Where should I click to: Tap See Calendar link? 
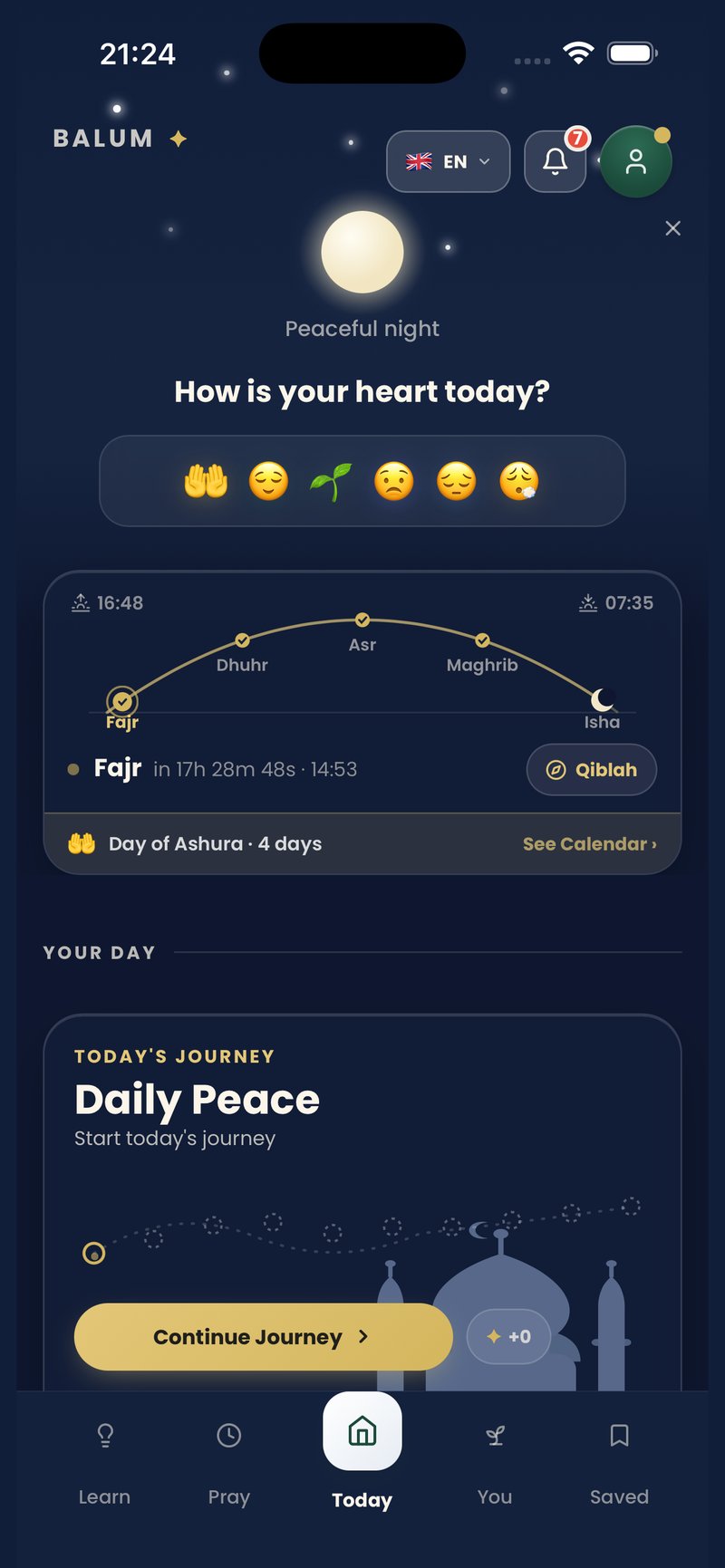tap(589, 843)
